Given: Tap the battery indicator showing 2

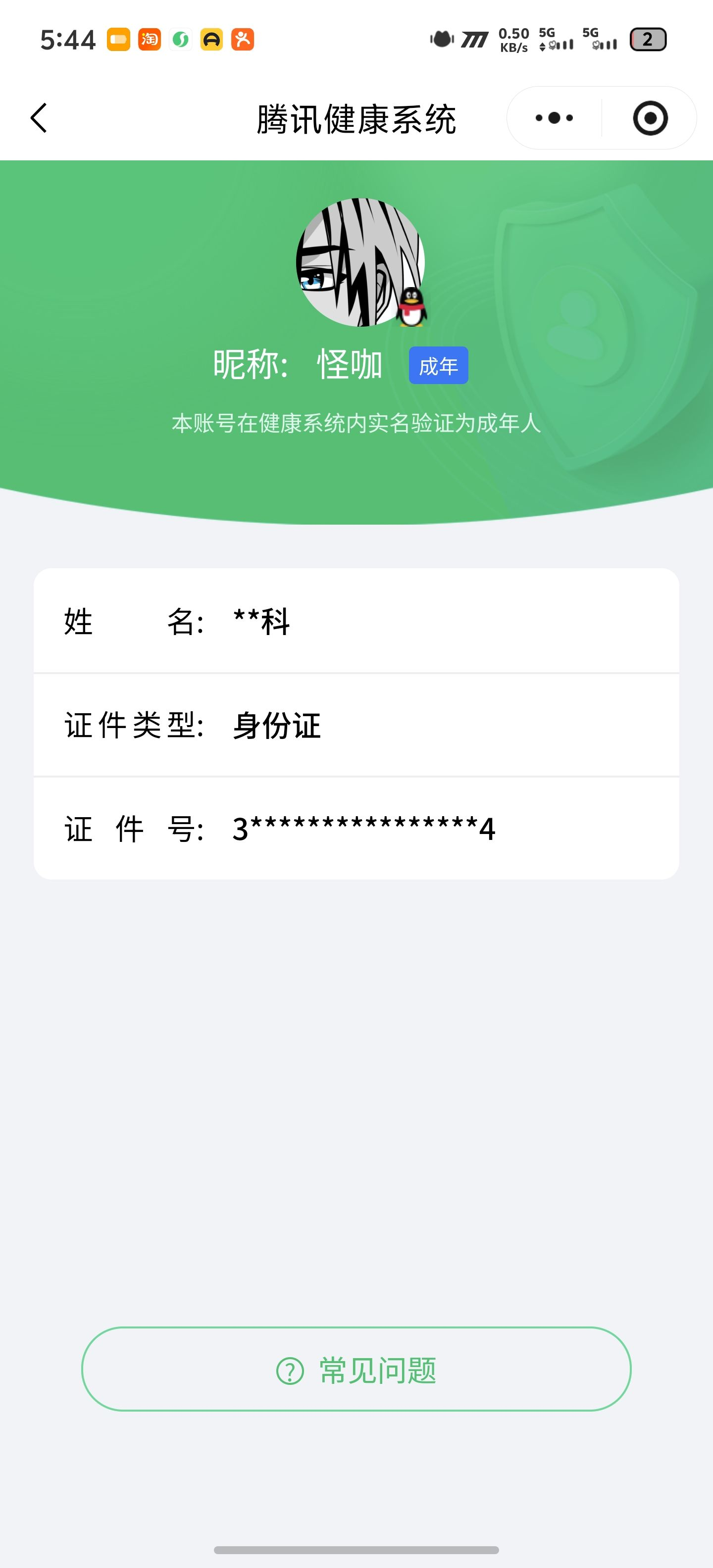Looking at the screenshot, I should [x=649, y=40].
